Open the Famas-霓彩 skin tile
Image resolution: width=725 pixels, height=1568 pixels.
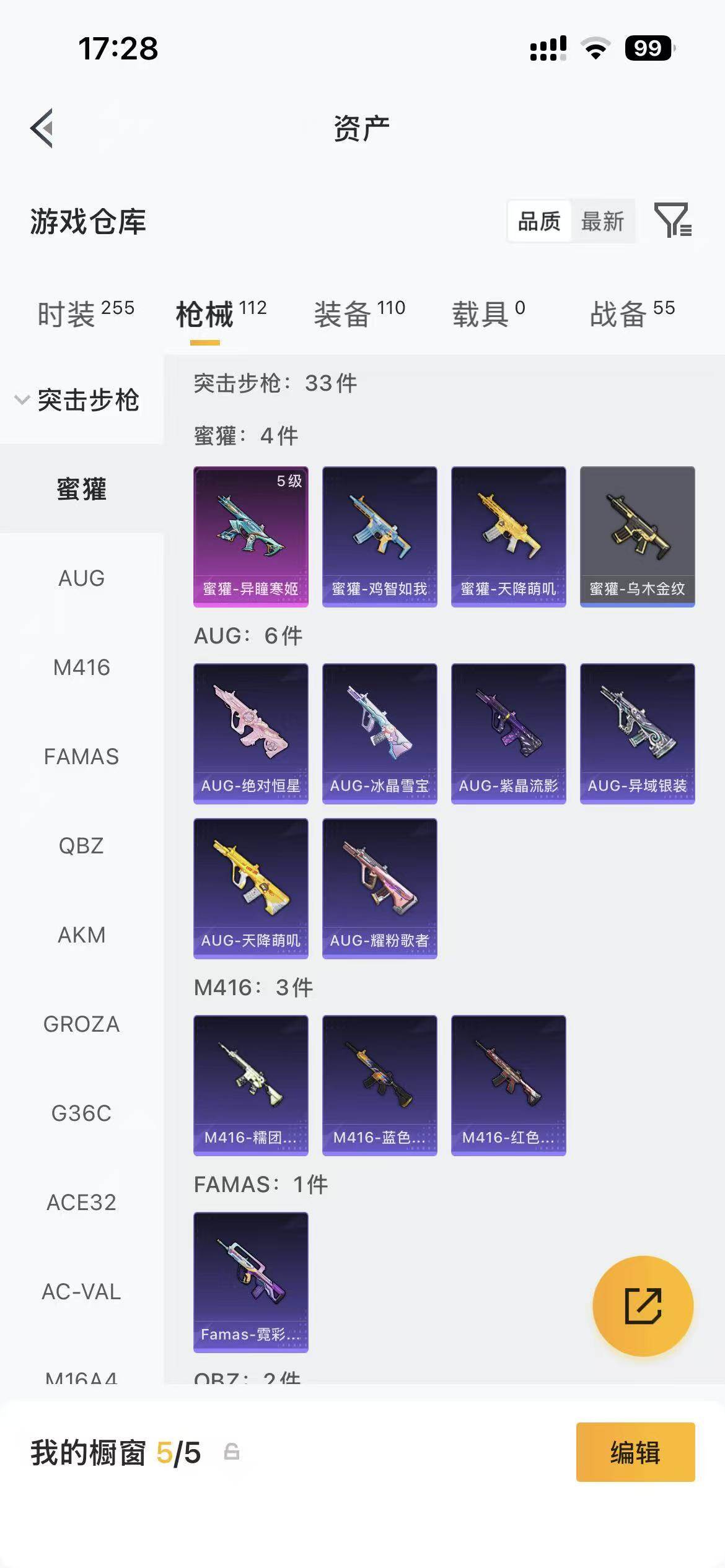(x=250, y=1282)
